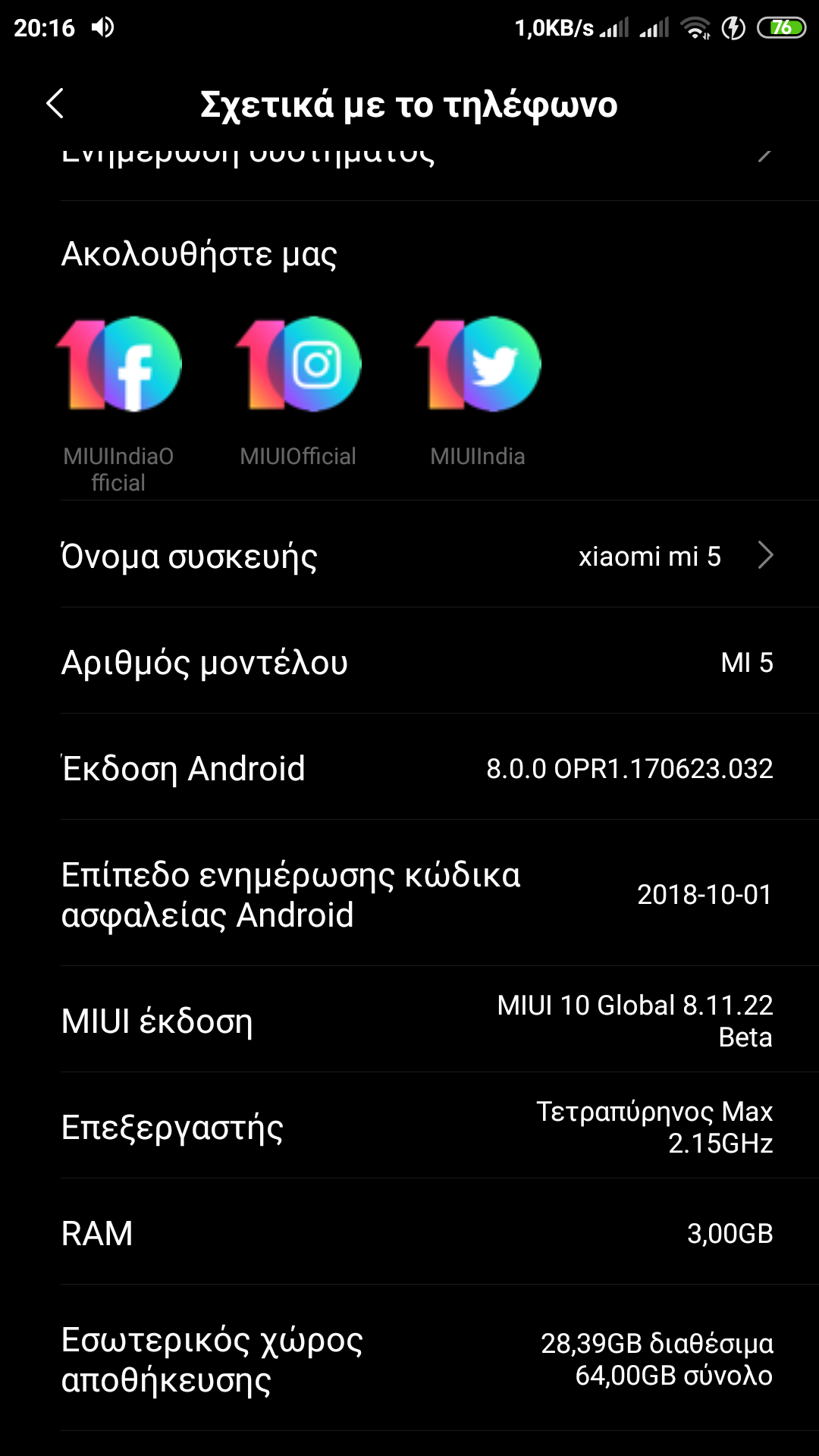Open Όνομα συσκευής setting

pos(417,556)
